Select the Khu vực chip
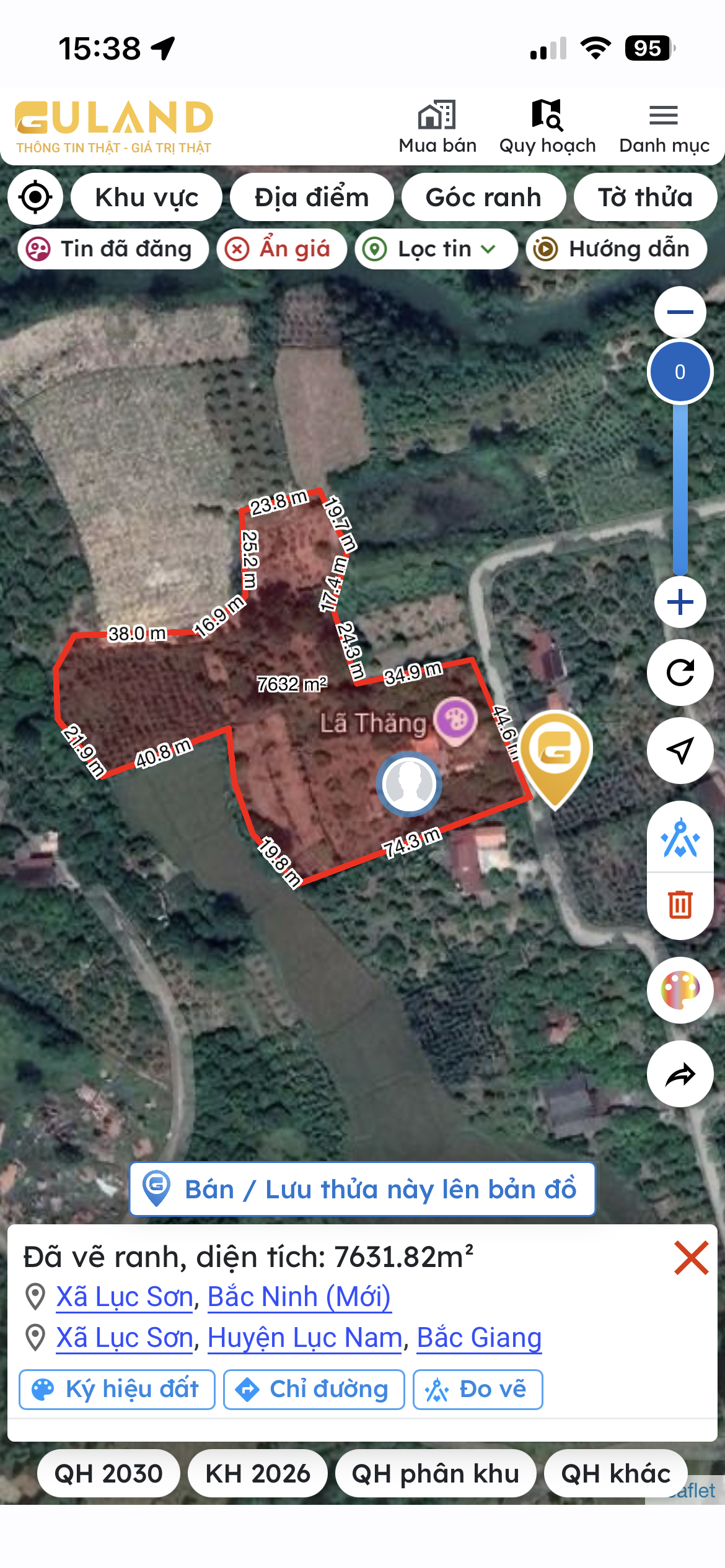This screenshot has width=725, height=1568. click(x=146, y=198)
